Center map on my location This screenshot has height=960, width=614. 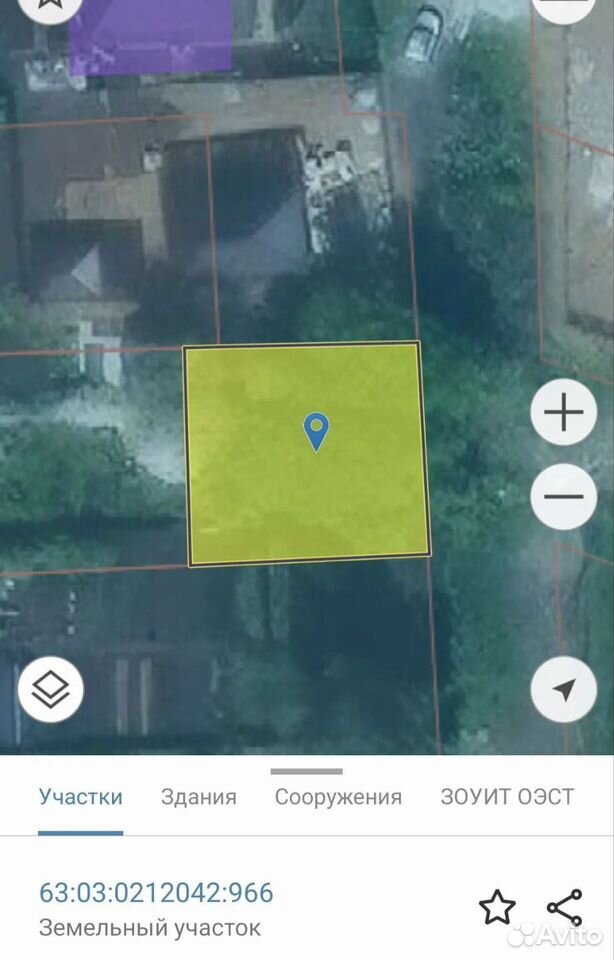[x=563, y=690]
